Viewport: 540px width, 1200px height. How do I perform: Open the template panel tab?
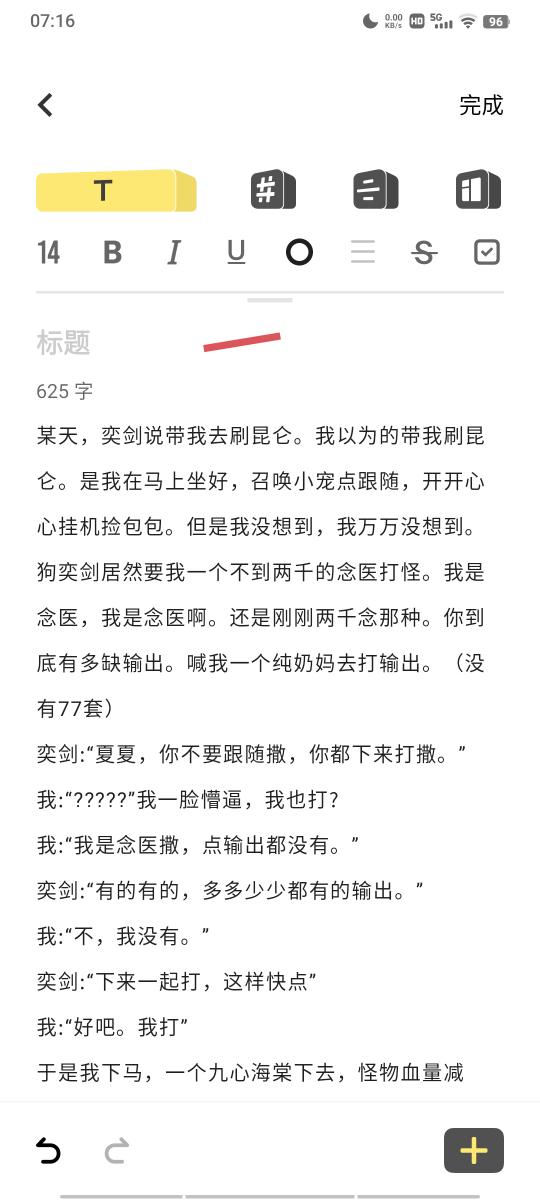(478, 189)
